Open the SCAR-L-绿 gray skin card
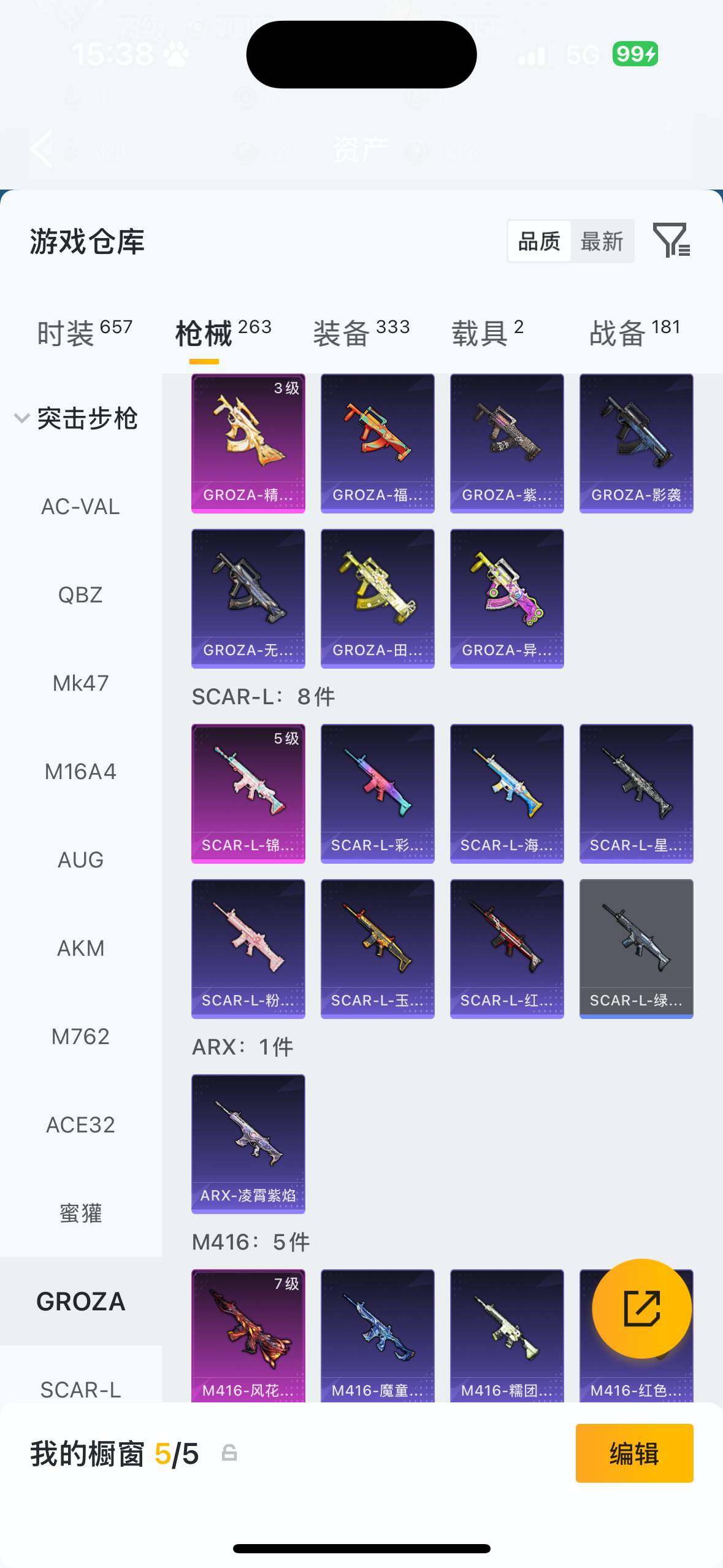Screen dimensions: 723x1568 (636, 948)
